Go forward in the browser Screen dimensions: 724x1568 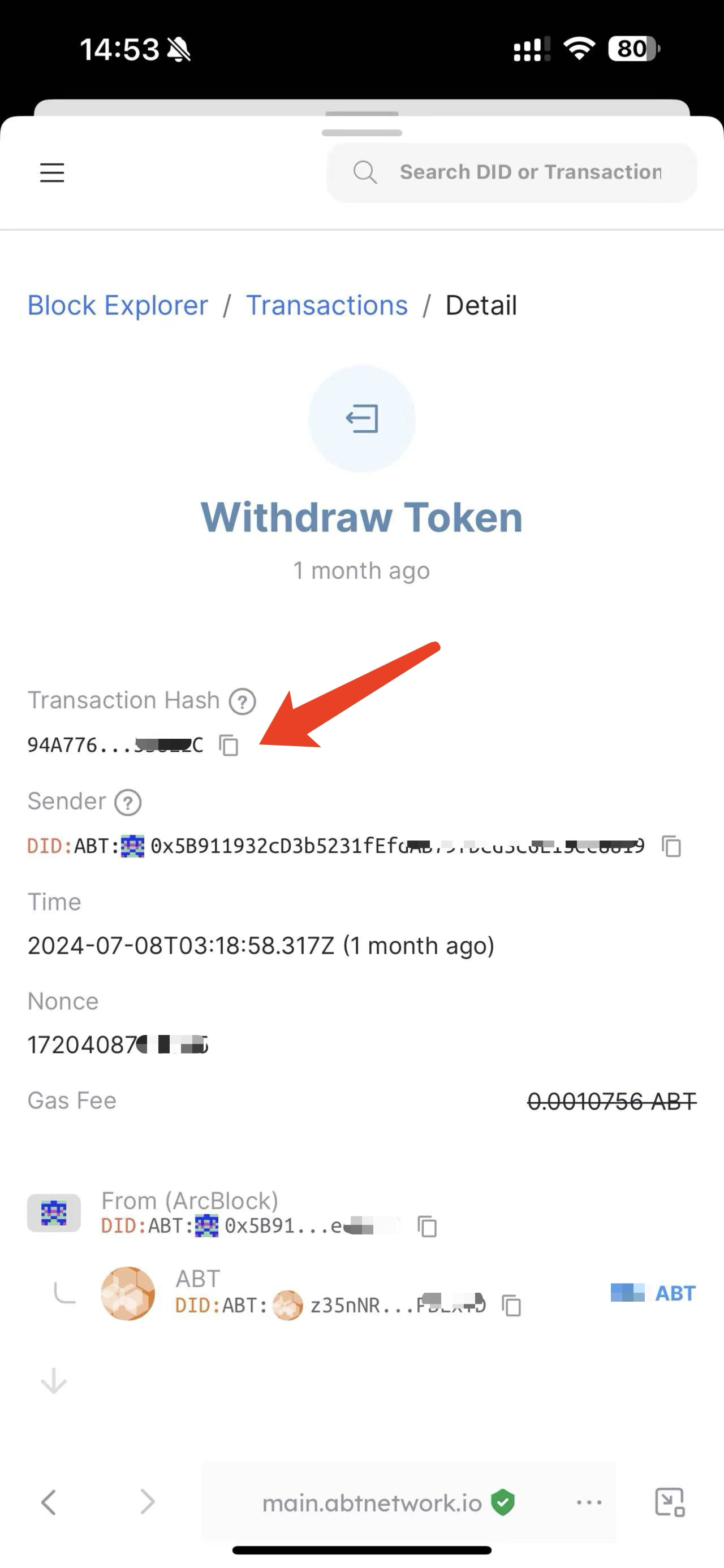148,1502
